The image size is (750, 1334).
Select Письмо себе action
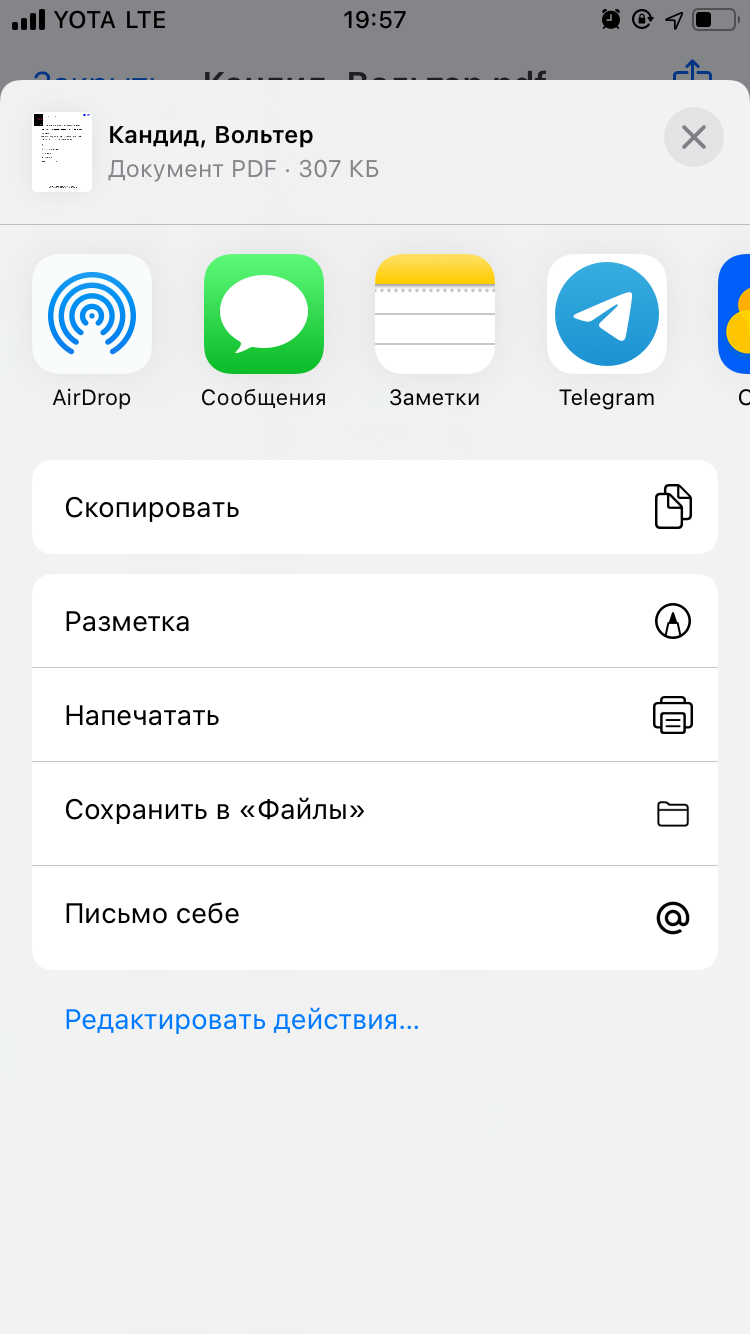click(375, 917)
